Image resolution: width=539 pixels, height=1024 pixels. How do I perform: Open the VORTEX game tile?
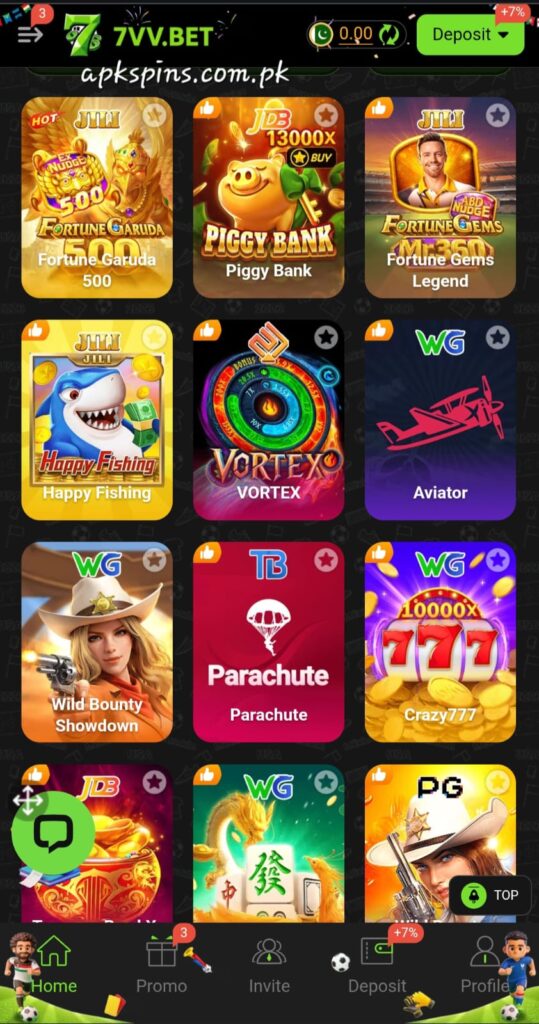coord(269,419)
